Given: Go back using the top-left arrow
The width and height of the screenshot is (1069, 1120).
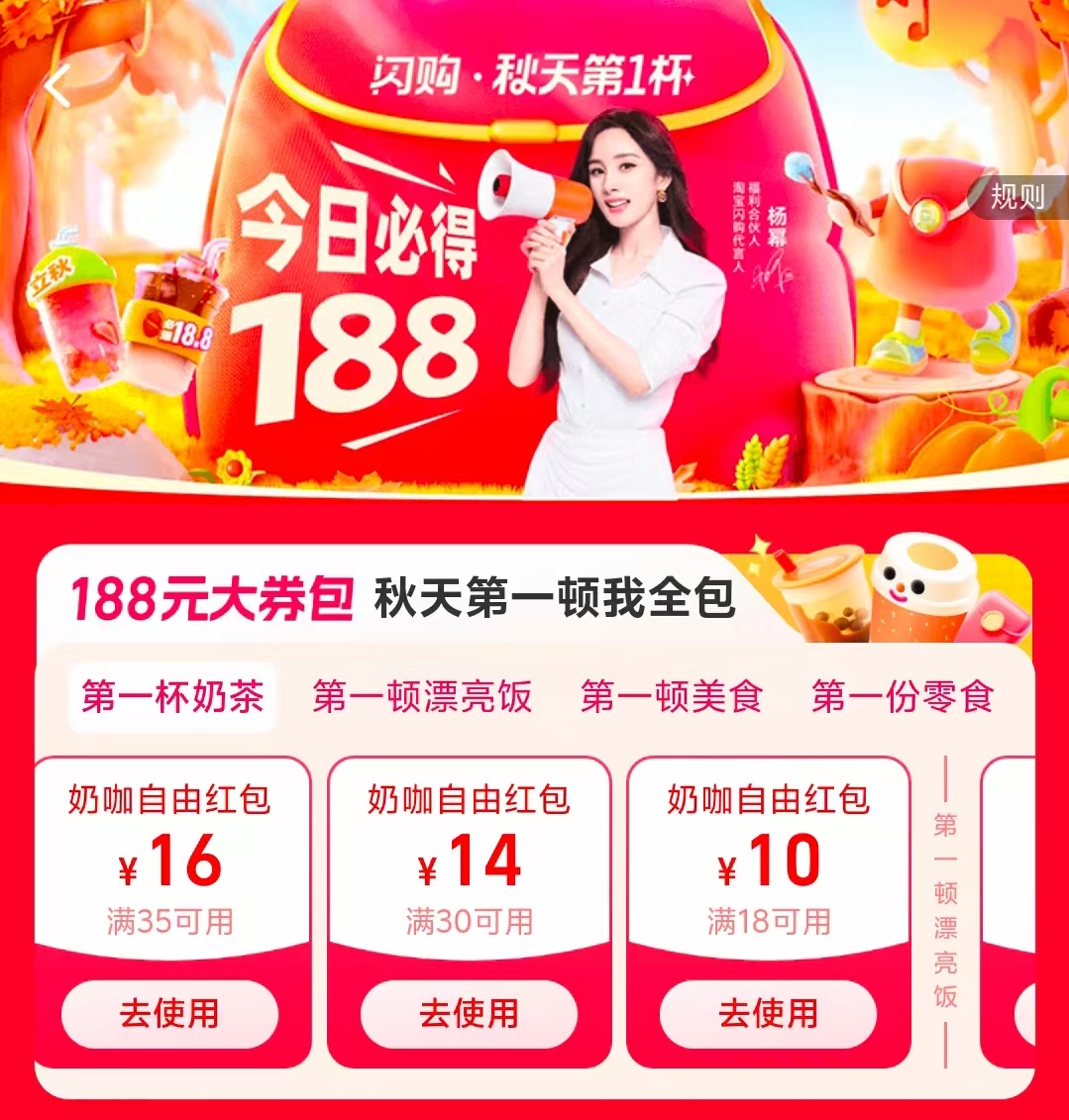Looking at the screenshot, I should [x=57, y=88].
